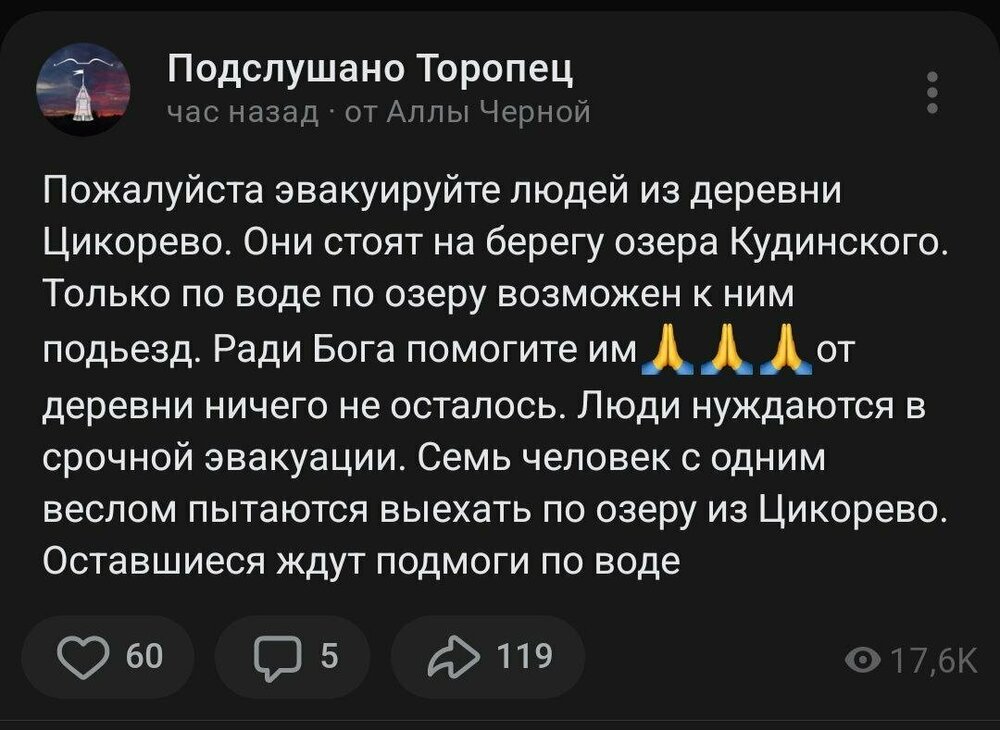Open the Подслушано Торопец community page name
The width and height of the screenshot is (1000, 730).
point(369,68)
